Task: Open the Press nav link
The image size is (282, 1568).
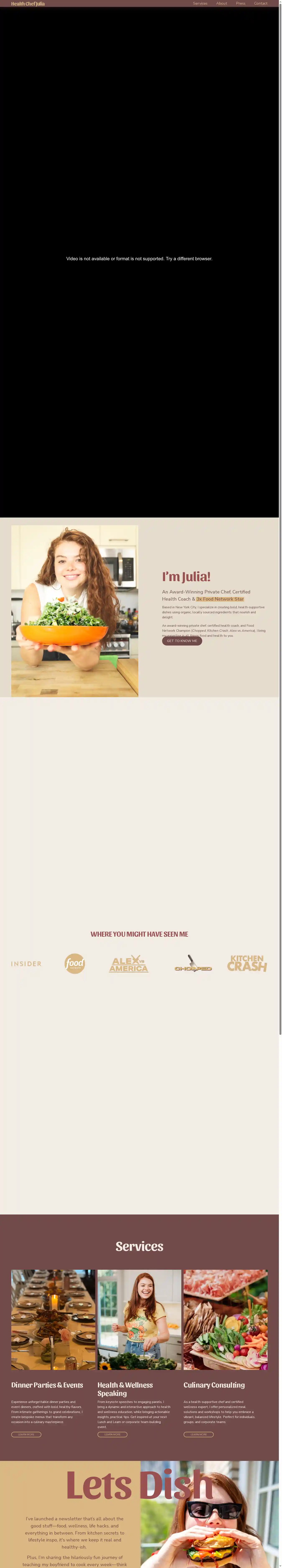Action: (x=241, y=4)
